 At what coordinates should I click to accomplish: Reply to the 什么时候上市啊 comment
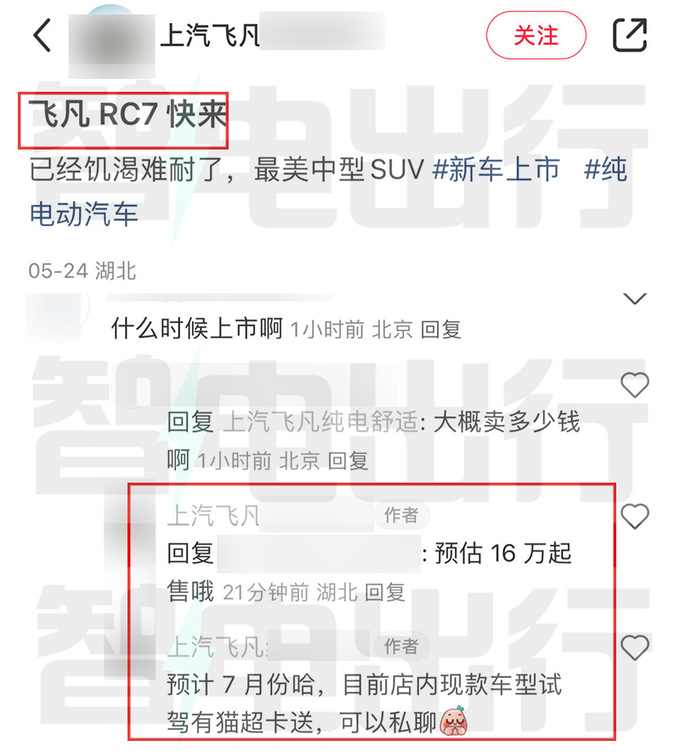point(441,330)
